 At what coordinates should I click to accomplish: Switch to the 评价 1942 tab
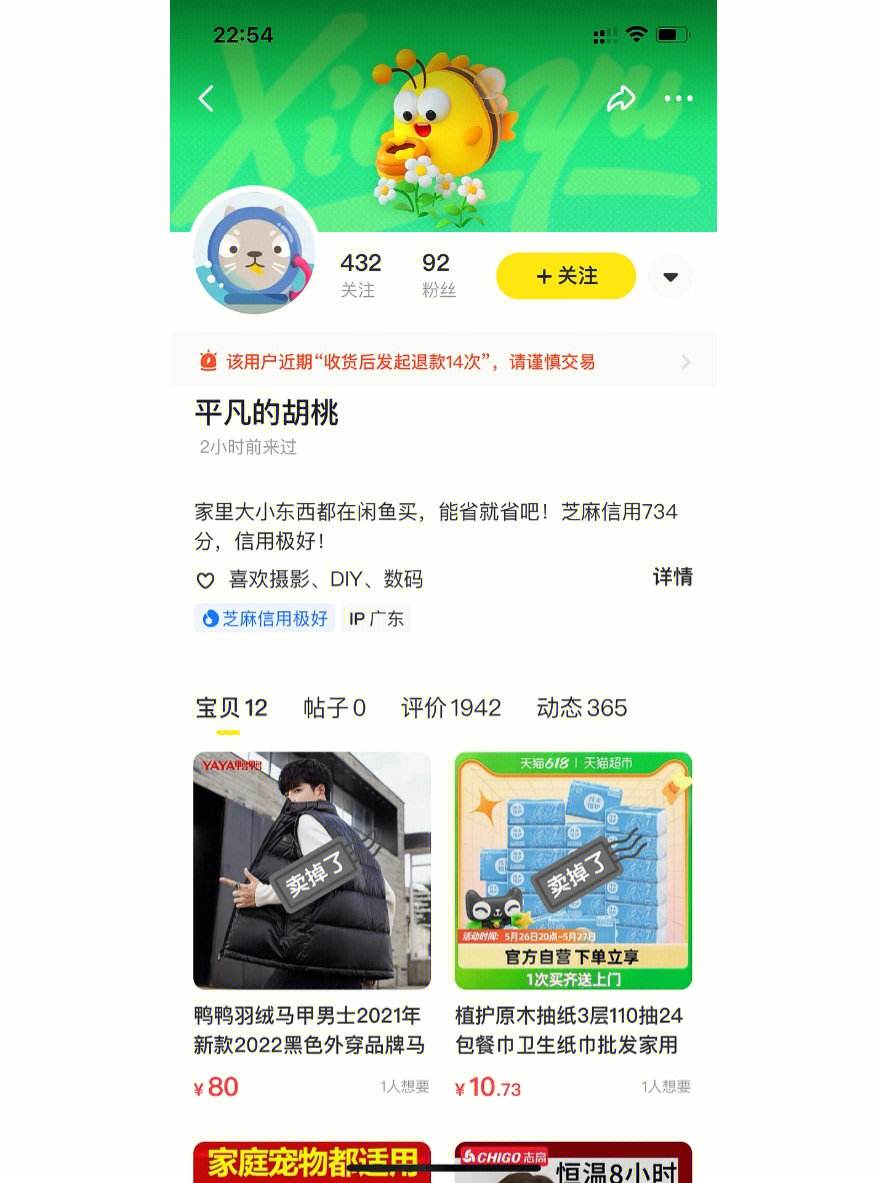point(450,708)
